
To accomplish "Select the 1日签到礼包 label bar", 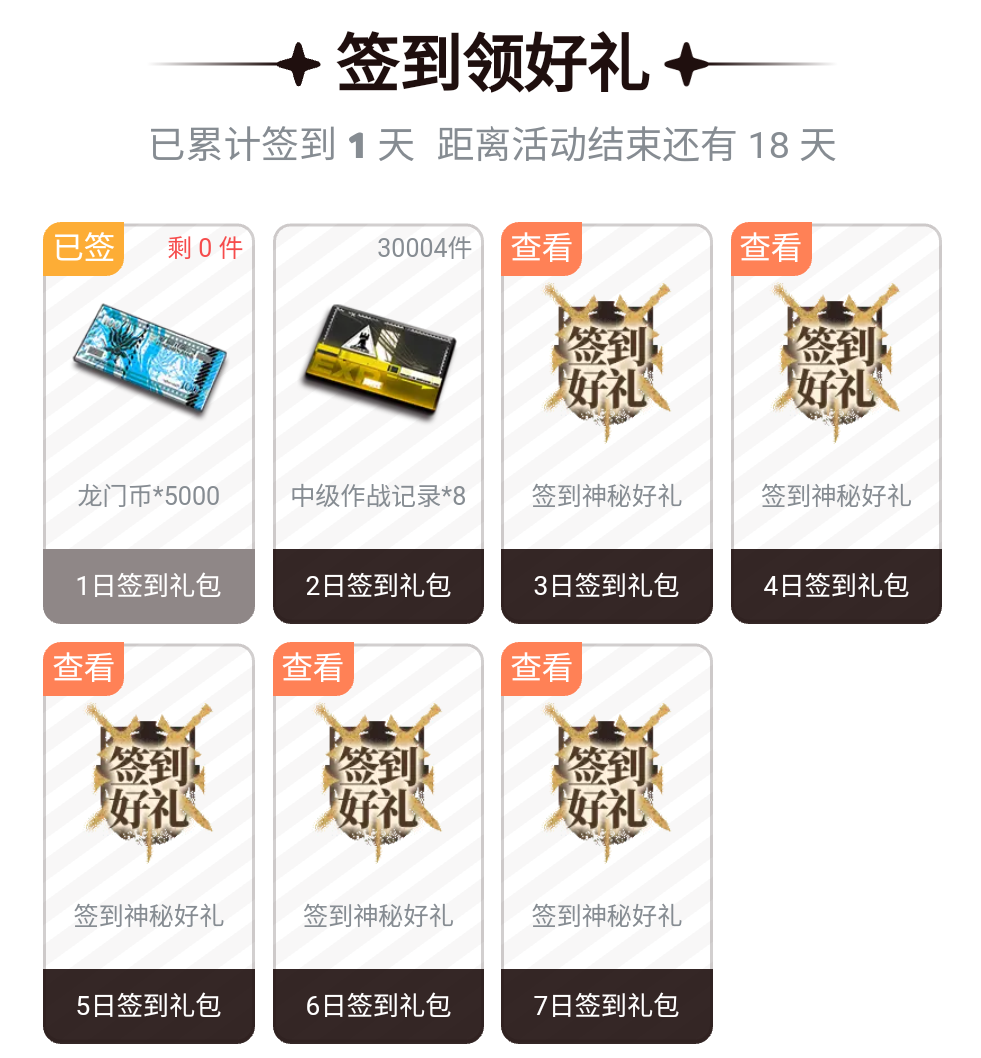I will (148, 585).
